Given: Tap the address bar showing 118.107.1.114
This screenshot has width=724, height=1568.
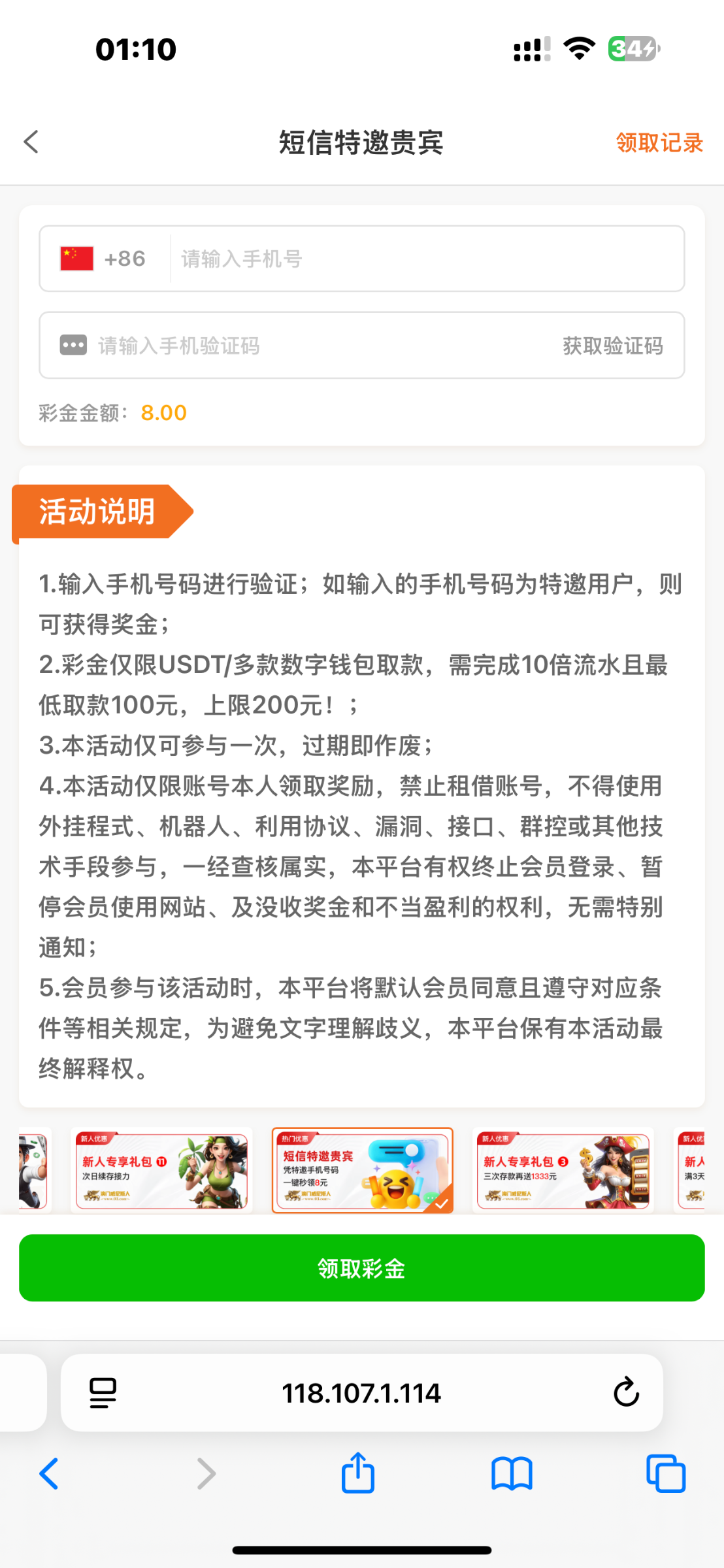Looking at the screenshot, I should (x=362, y=1392).
